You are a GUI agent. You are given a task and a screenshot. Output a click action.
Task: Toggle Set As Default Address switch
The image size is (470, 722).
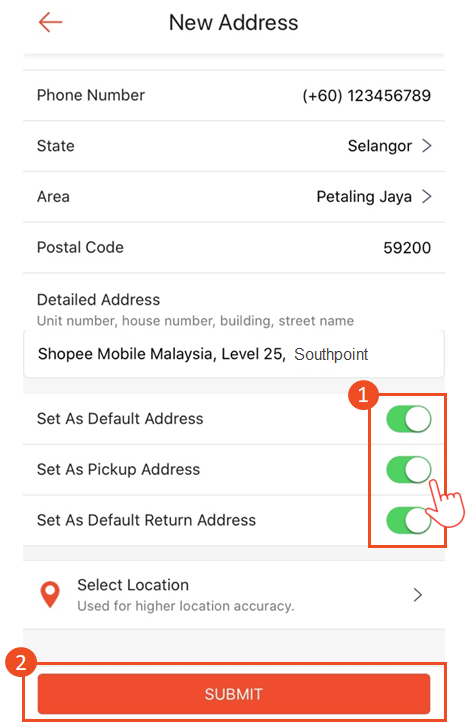tap(409, 419)
